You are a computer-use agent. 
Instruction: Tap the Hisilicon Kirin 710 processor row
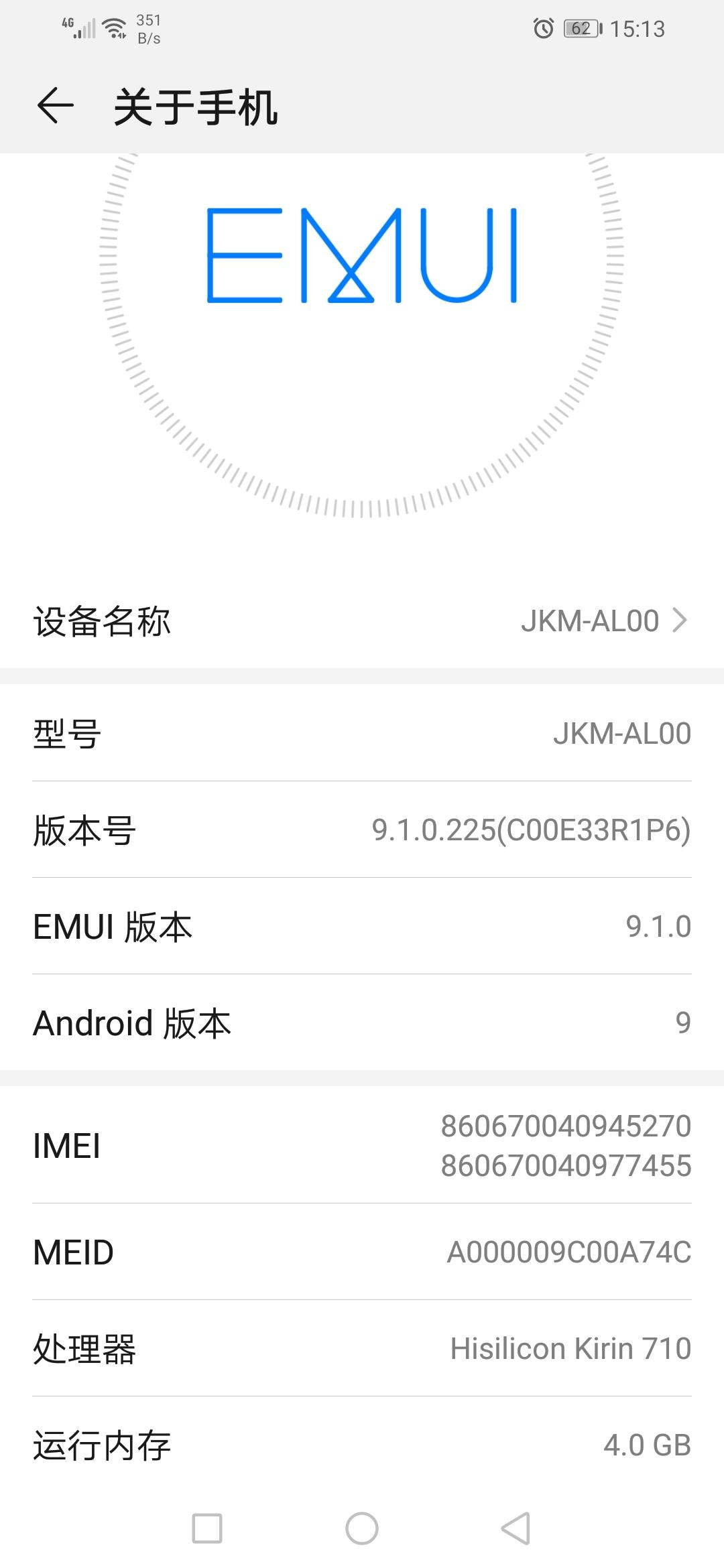(362, 1348)
